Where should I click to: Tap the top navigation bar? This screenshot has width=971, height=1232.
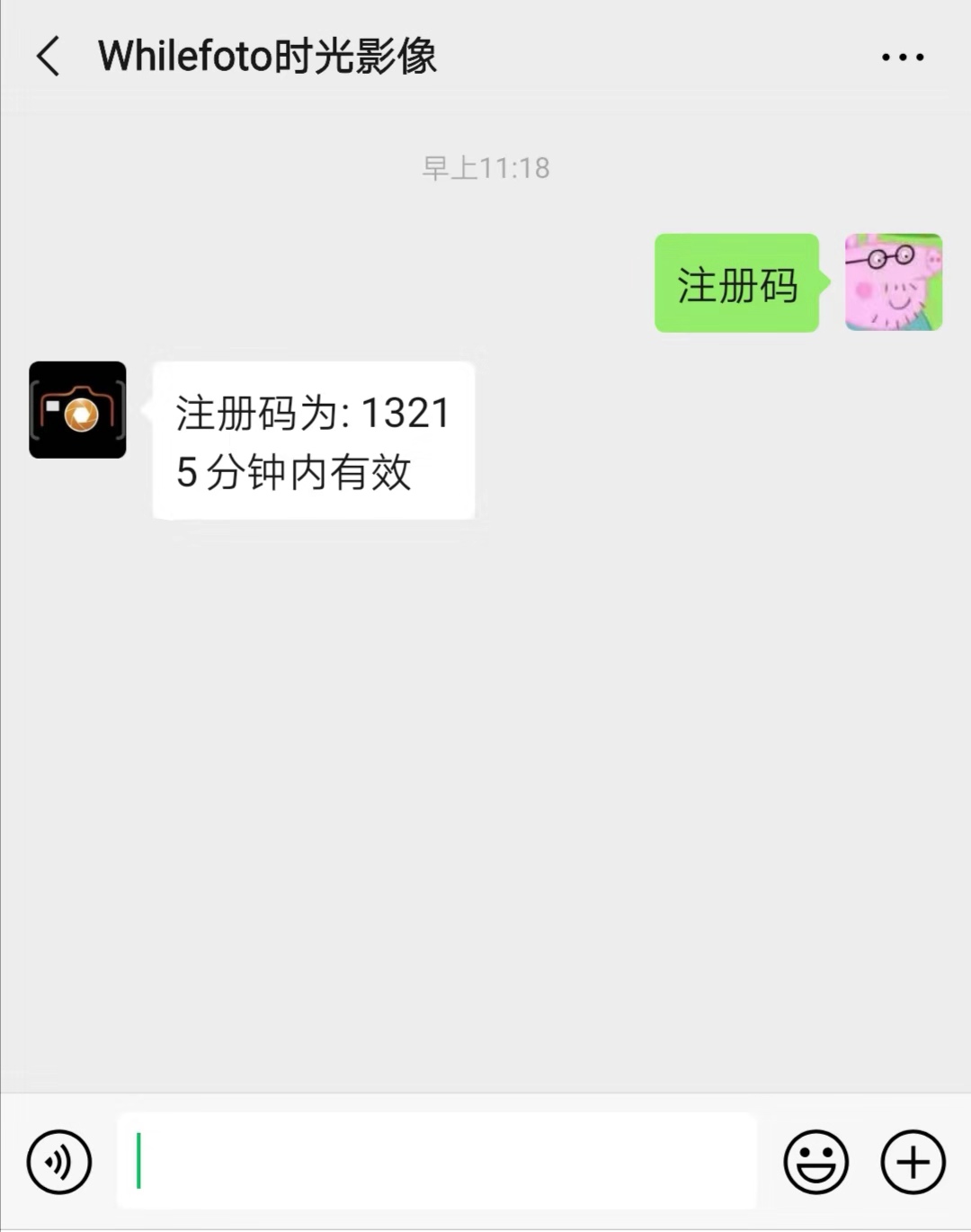point(485,56)
